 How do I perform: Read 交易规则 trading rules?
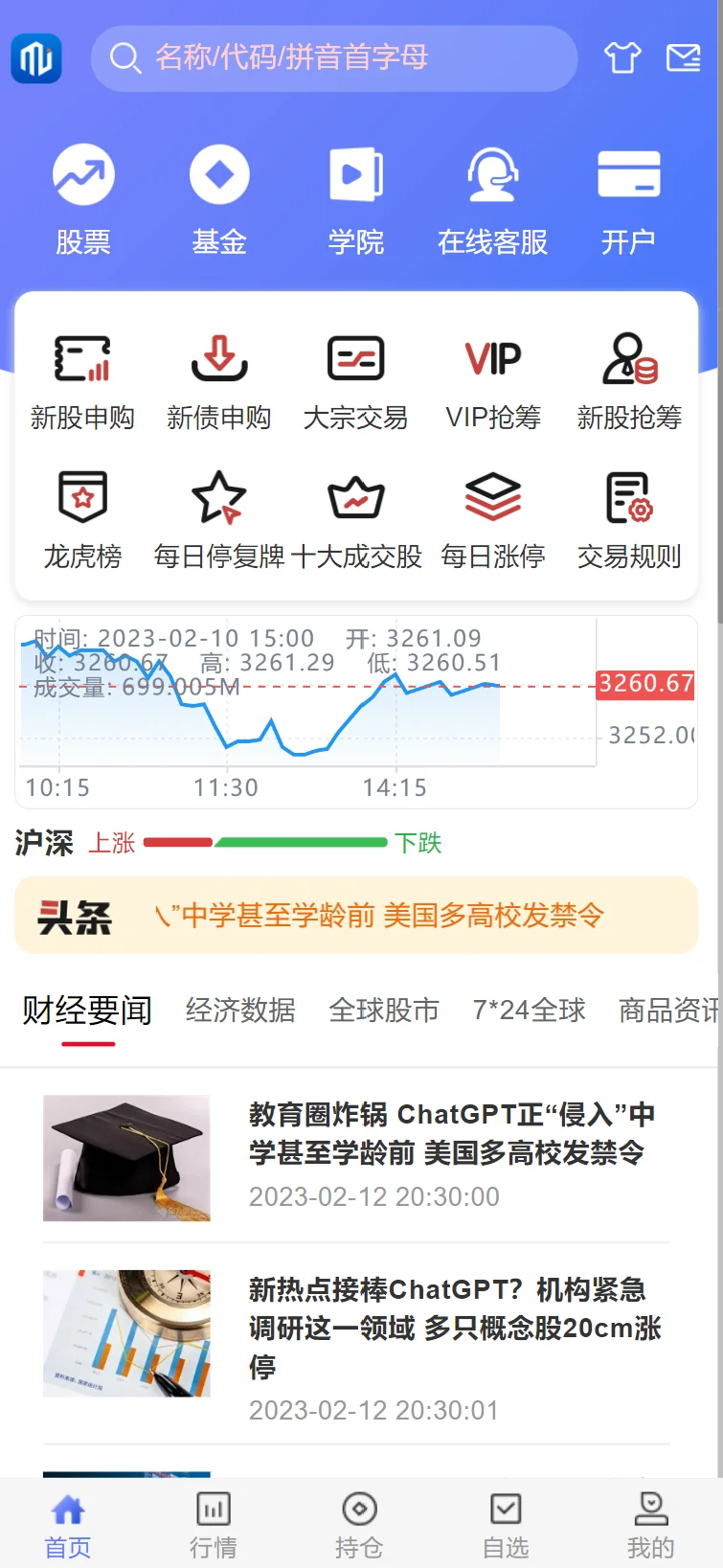point(629,519)
